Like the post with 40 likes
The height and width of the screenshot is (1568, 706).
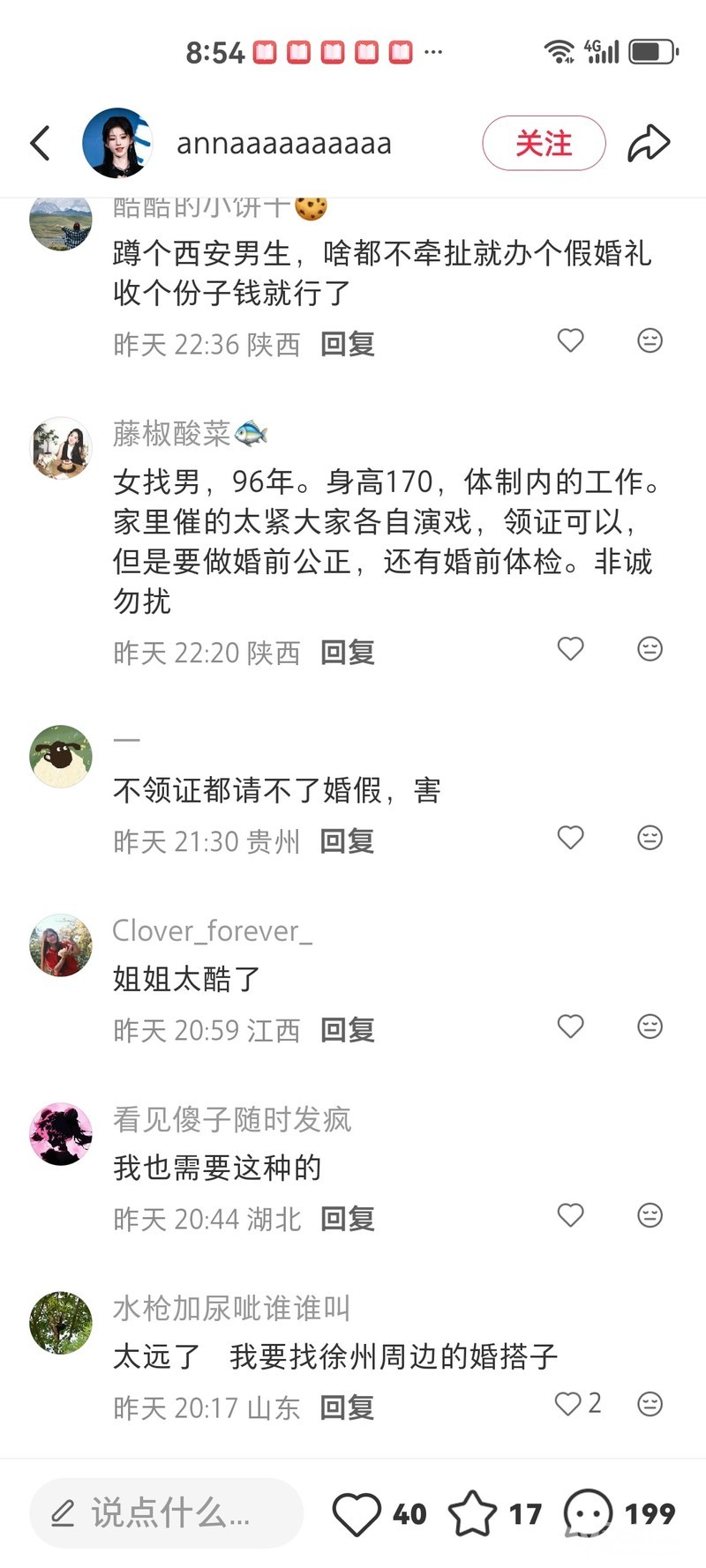click(x=357, y=1513)
